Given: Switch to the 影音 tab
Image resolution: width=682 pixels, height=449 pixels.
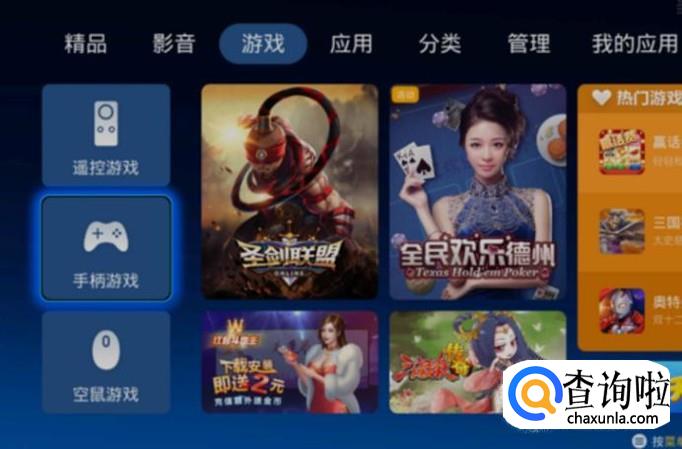Looking at the screenshot, I should 174,44.
